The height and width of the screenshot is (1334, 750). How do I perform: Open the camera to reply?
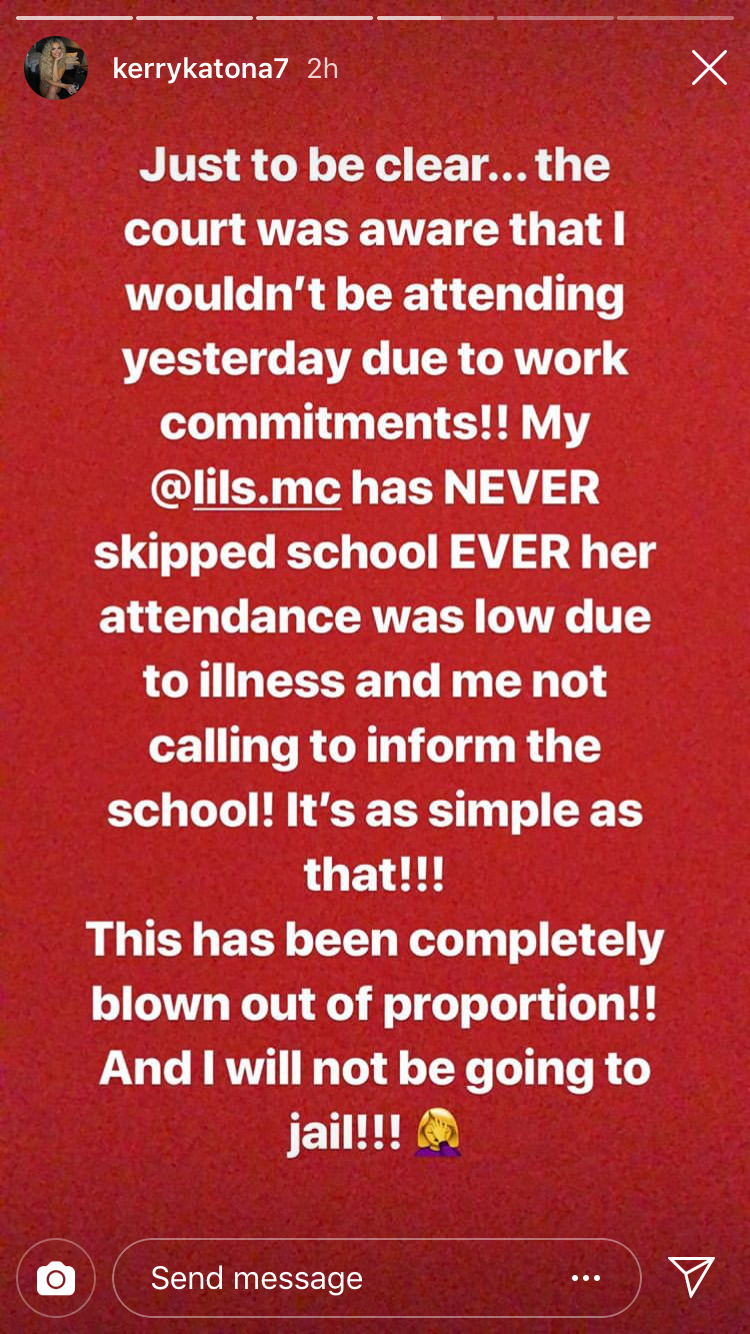(56, 1278)
